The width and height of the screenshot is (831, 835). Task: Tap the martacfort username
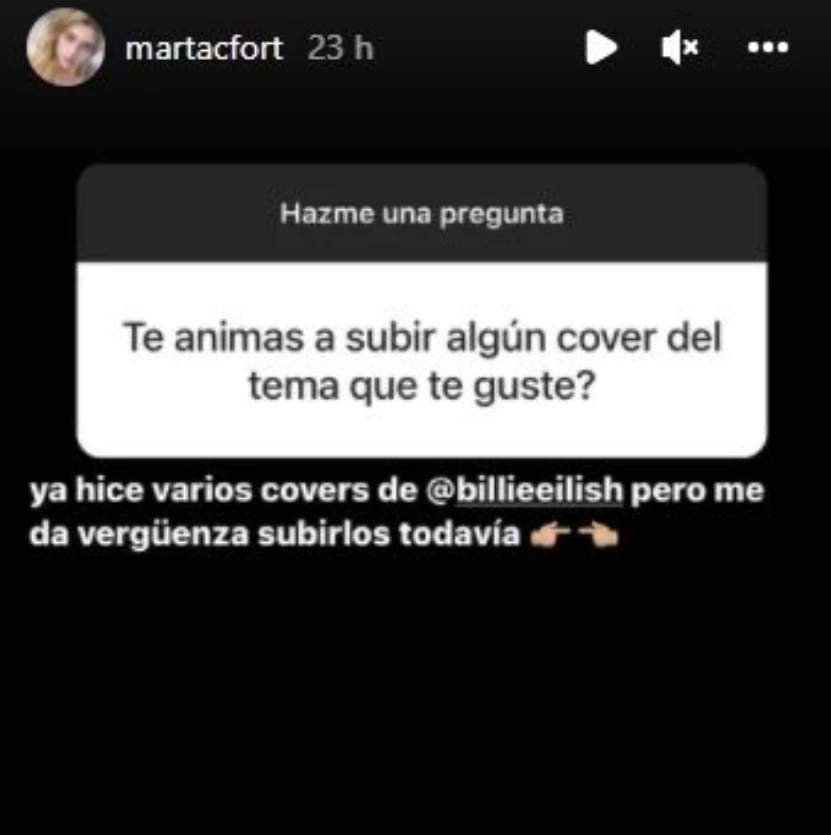pyautogui.click(x=204, y=48)
